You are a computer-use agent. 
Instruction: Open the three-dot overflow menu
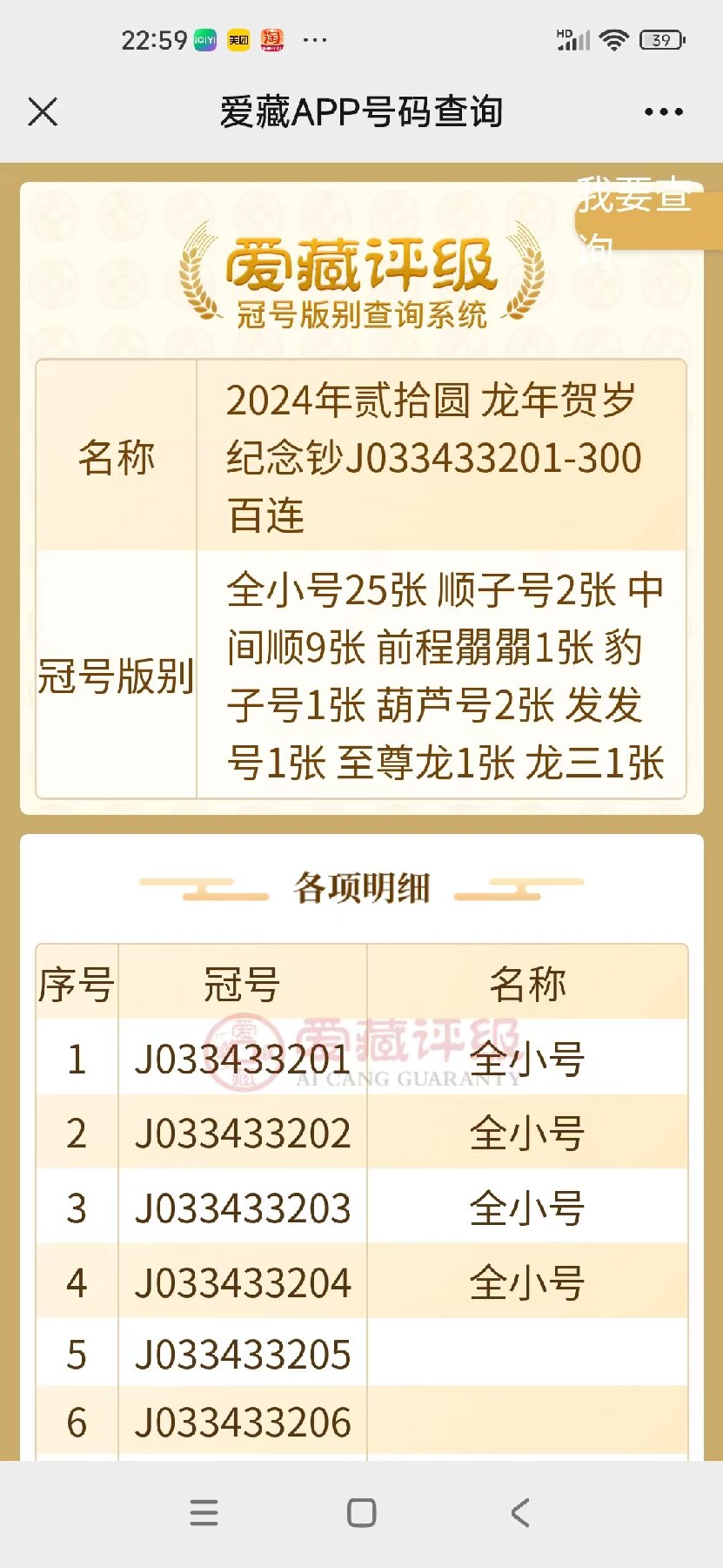coord(663,112)
